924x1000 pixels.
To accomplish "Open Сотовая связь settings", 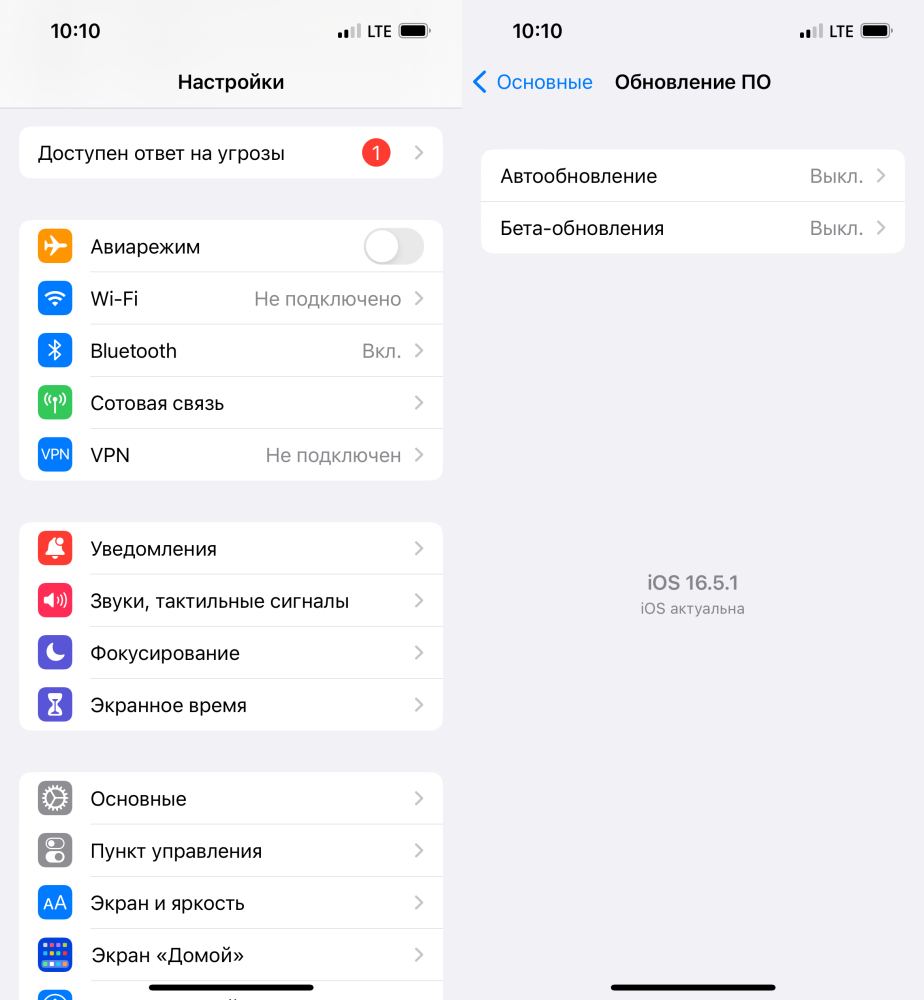I will point(230,403).
